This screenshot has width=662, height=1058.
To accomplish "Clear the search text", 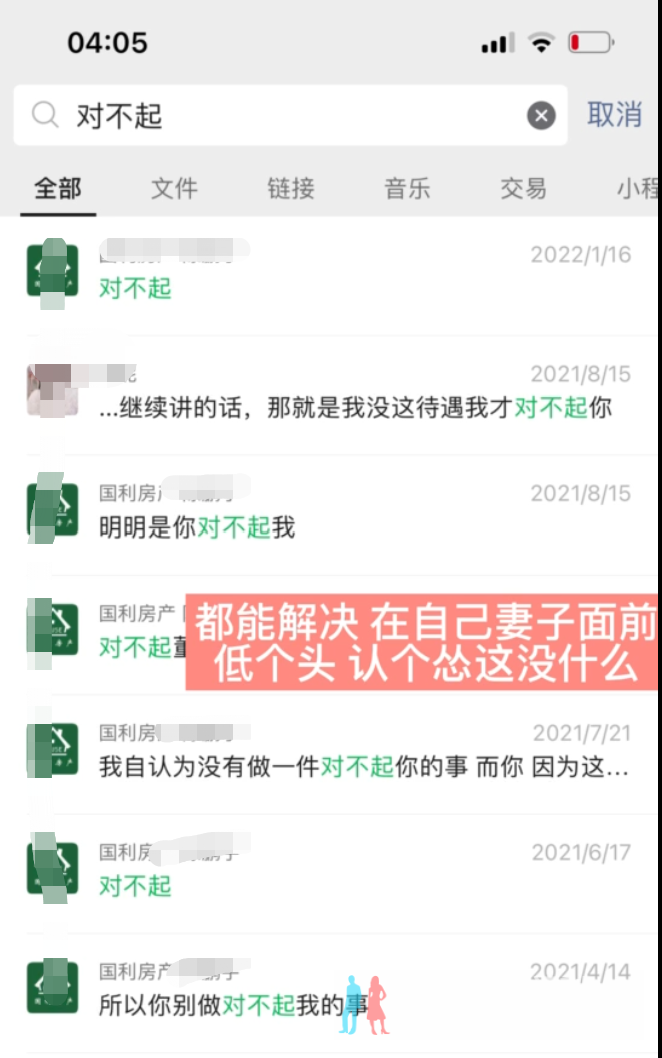I will tap(541, 116).
